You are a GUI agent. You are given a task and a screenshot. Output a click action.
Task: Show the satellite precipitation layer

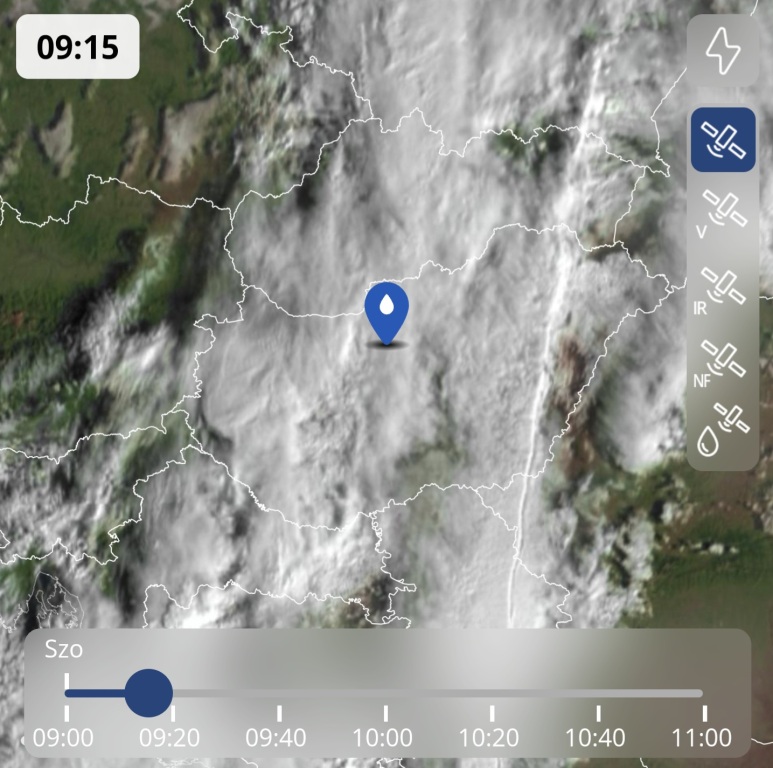(x=722, y=430)
